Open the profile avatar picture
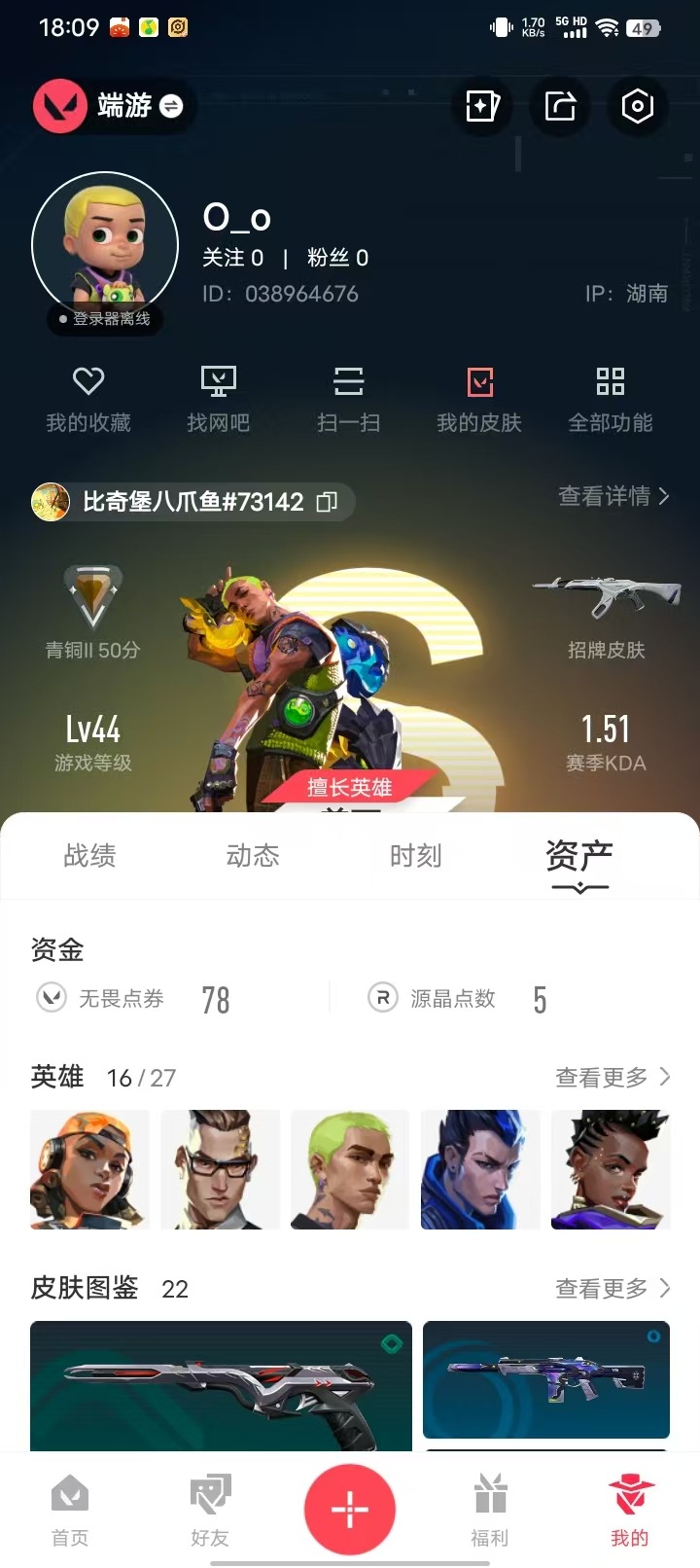Image resolution: width=700 pixels, height=1568 pixels. point(105,245)
